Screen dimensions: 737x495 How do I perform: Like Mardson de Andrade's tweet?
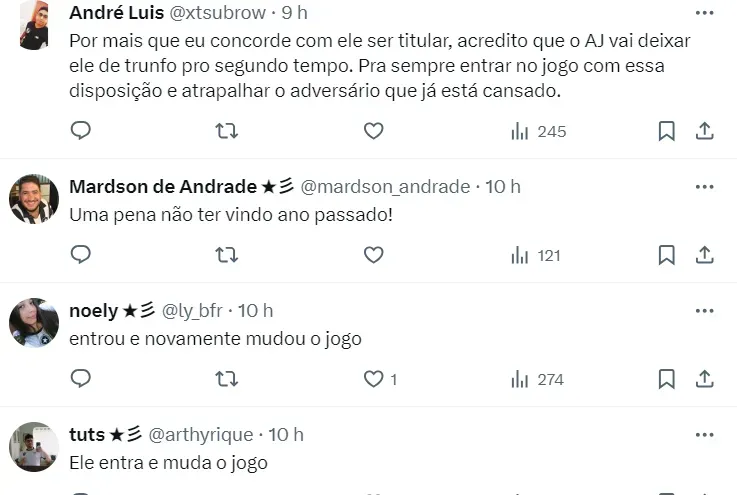tap(373, 255)
